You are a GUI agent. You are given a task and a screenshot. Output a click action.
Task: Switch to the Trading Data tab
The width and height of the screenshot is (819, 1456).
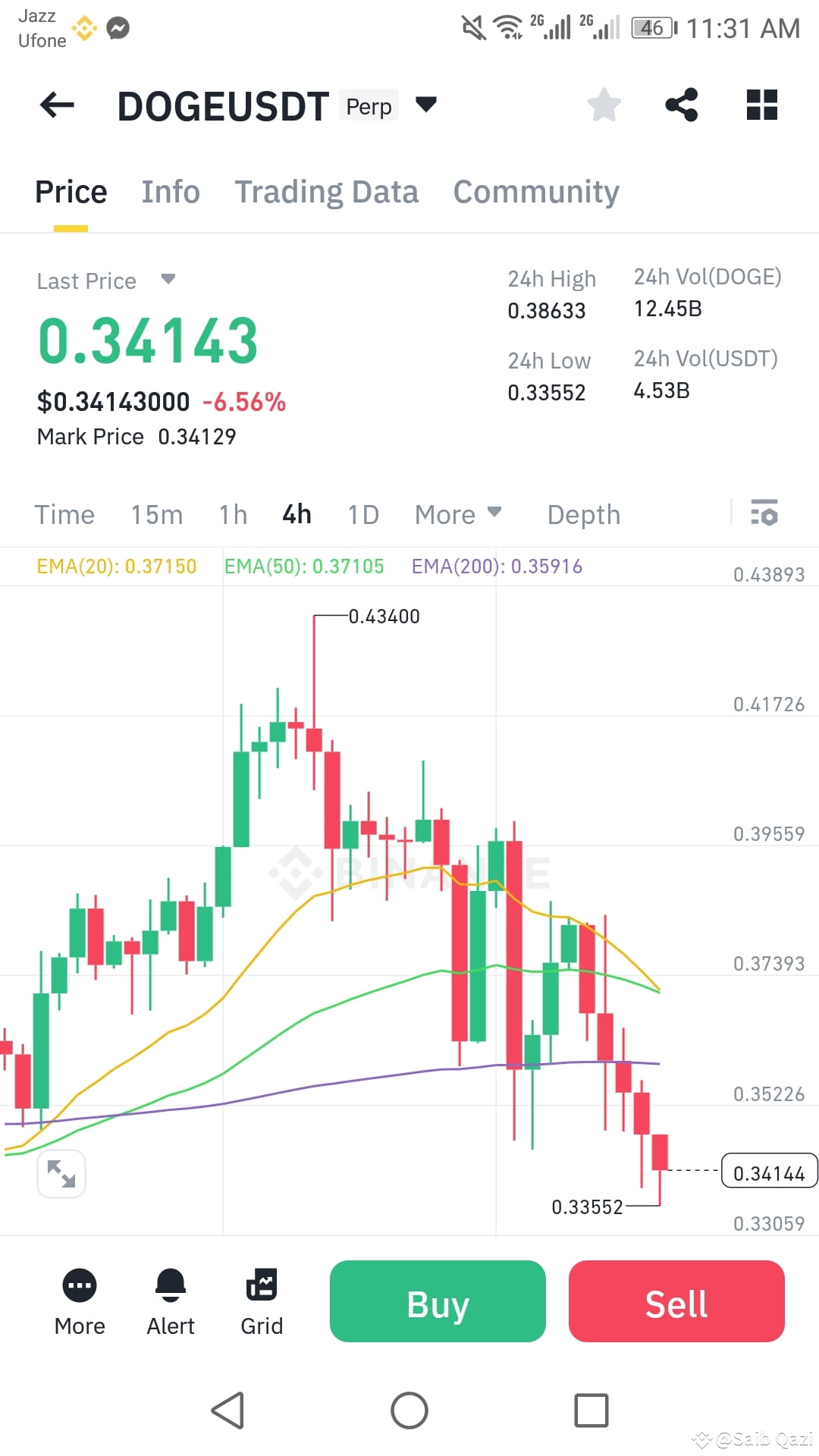[x=327, y=192]
